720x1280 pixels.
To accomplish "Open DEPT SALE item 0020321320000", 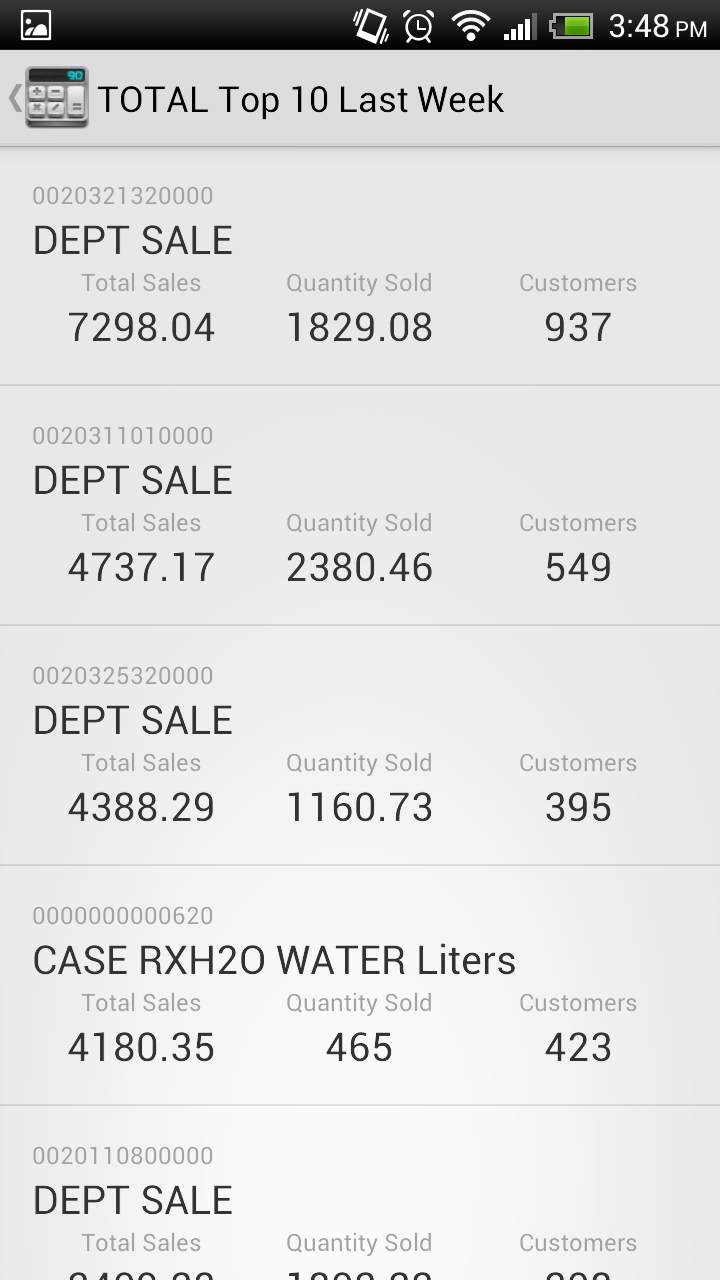I will [x=360, y=266].
